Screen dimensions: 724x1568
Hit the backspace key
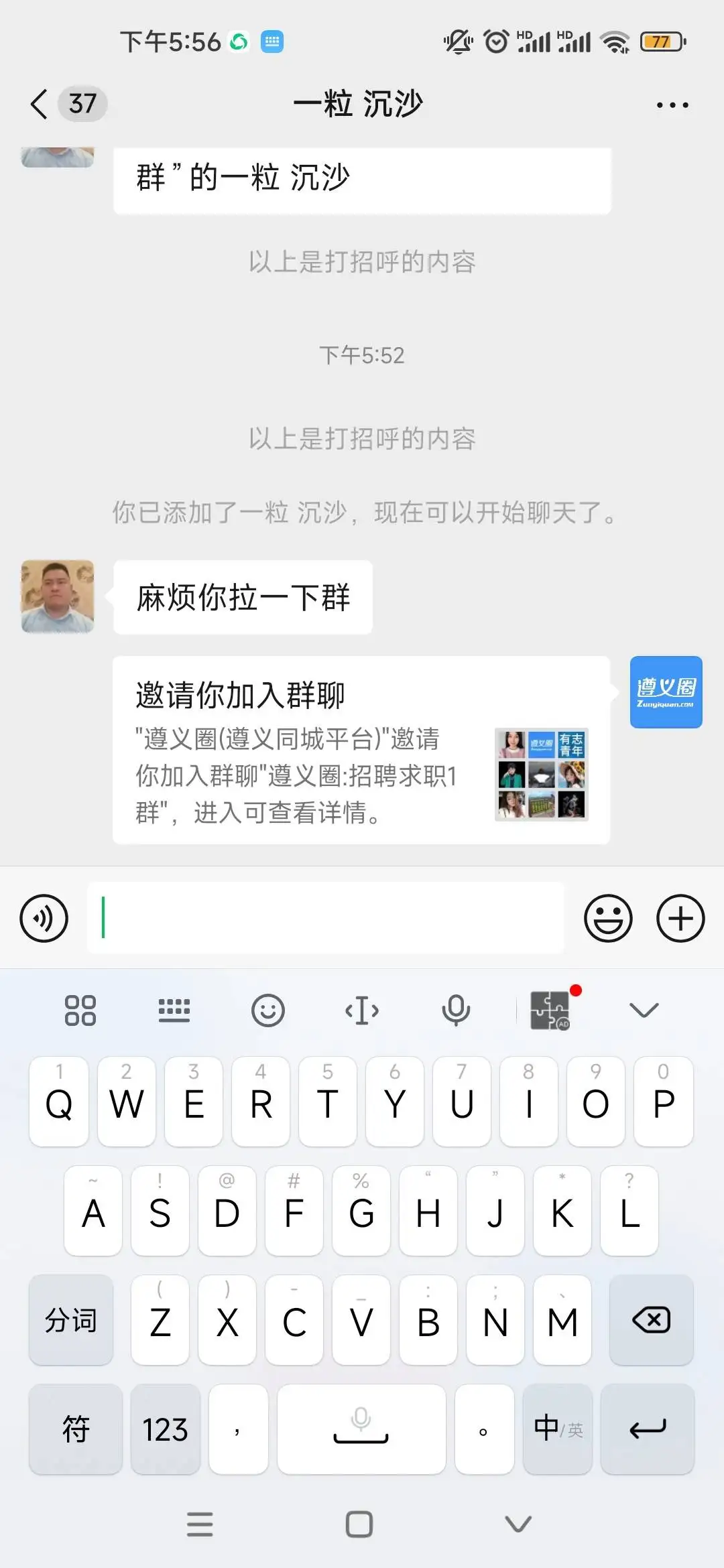pos(651,1320)
